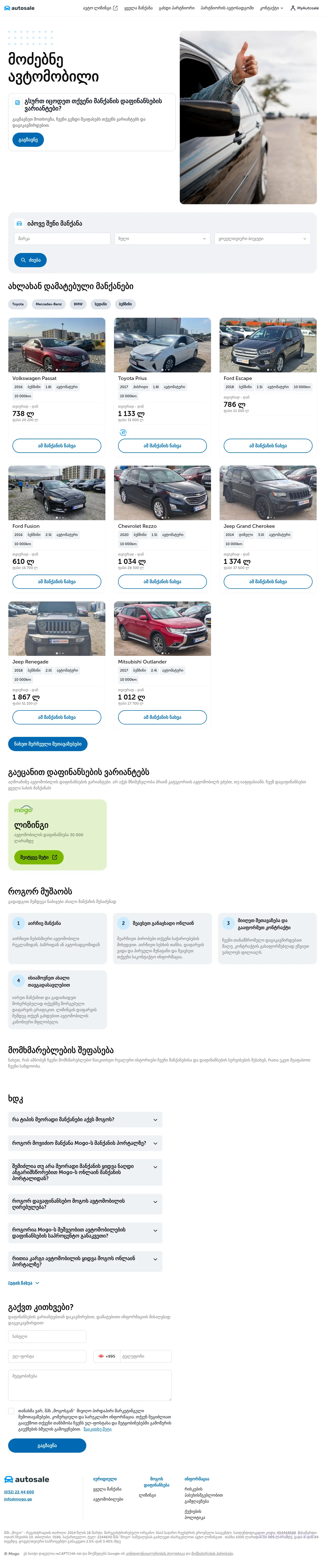Tap ნახეთ შერჩეული შეთავაზებები button
325x1568 pixels.
point(47,744)
